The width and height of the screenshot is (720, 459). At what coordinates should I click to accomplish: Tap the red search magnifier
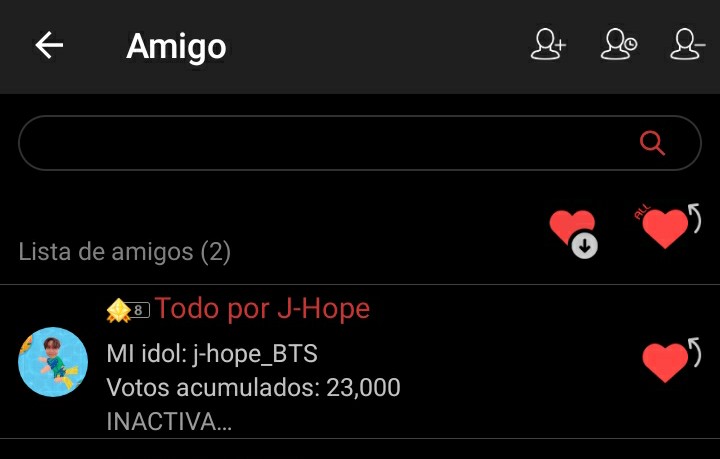[x=652, y=143]
